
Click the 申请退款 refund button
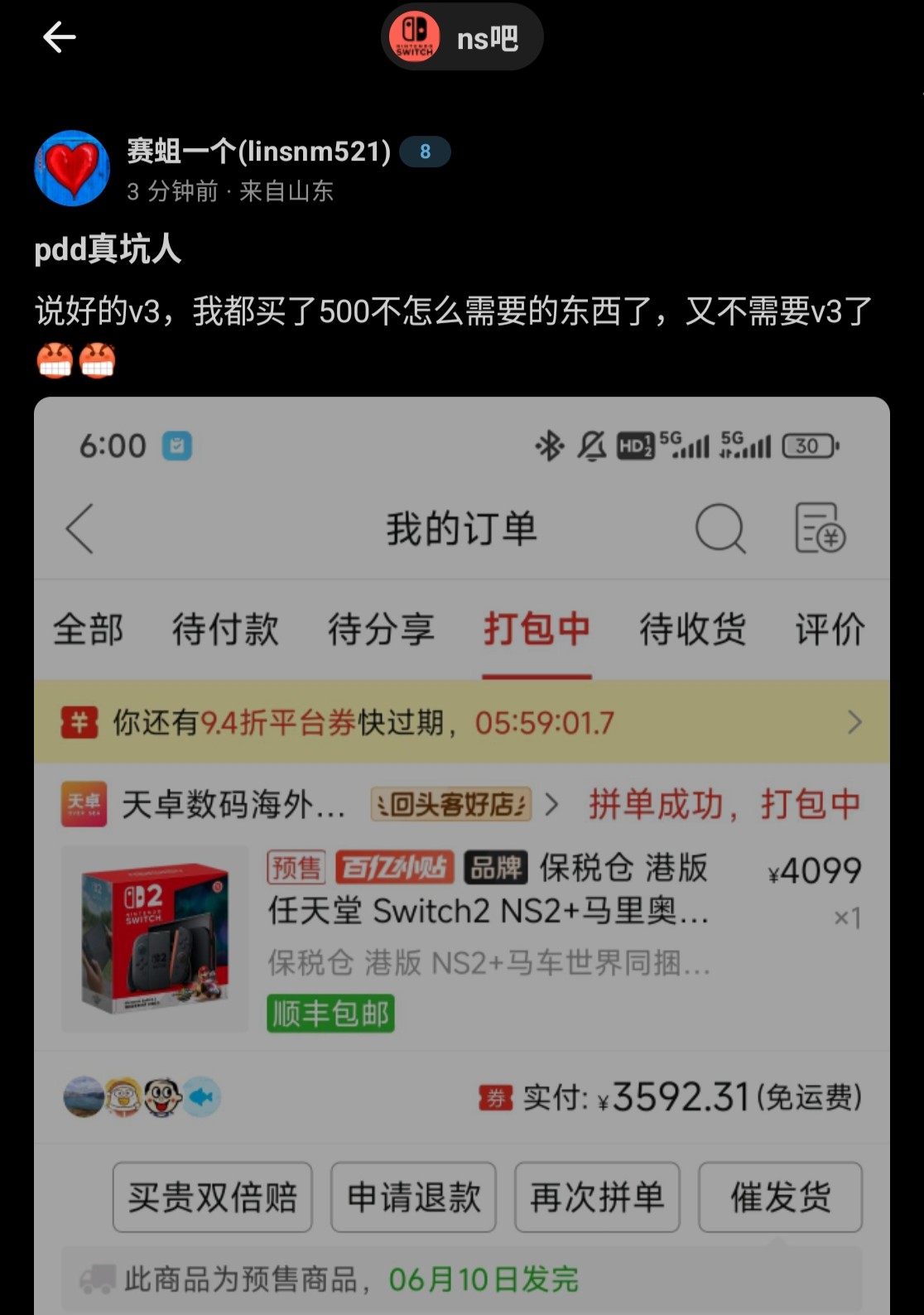point(412,1197)
